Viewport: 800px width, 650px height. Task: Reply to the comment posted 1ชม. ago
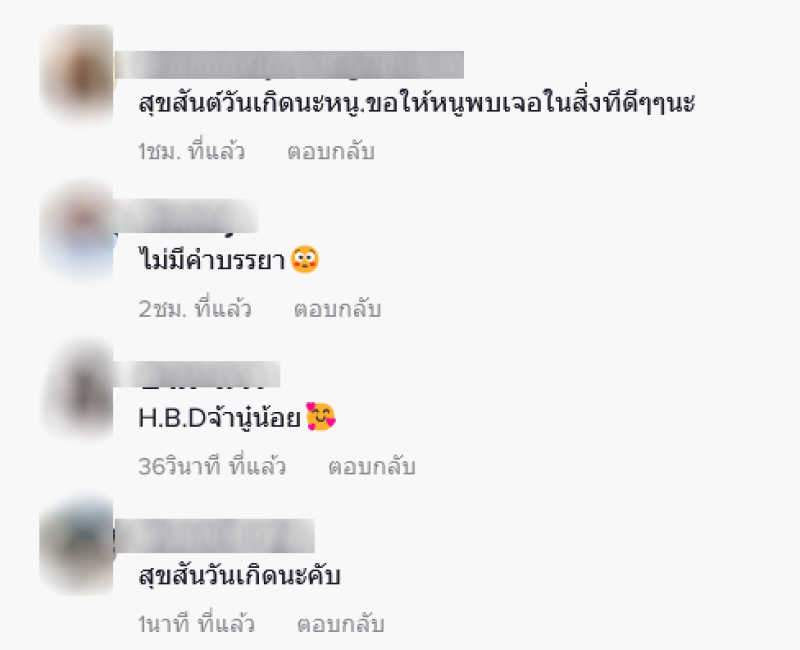pos(330,153)
